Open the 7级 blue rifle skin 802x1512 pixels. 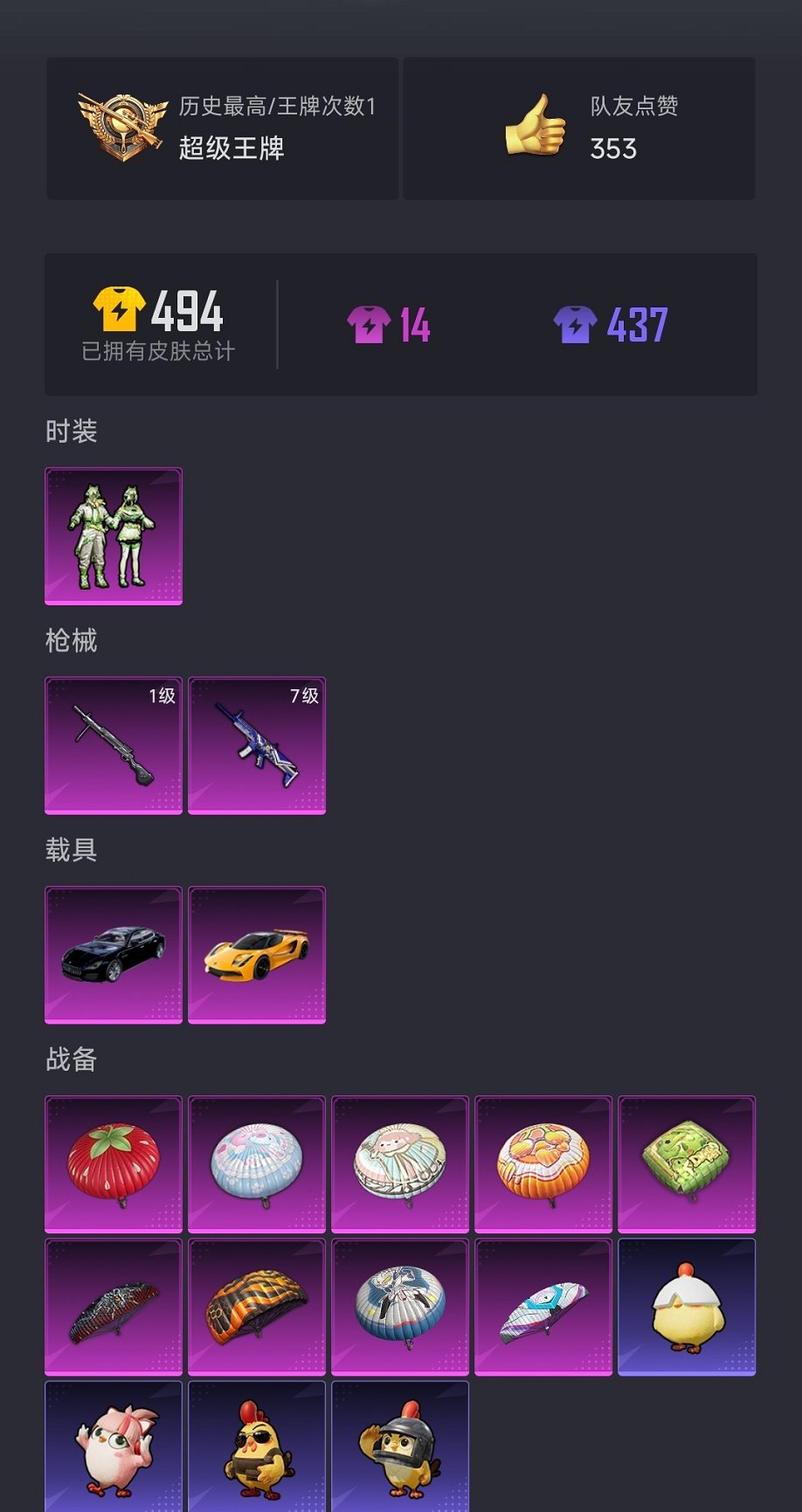click(257, 745)
